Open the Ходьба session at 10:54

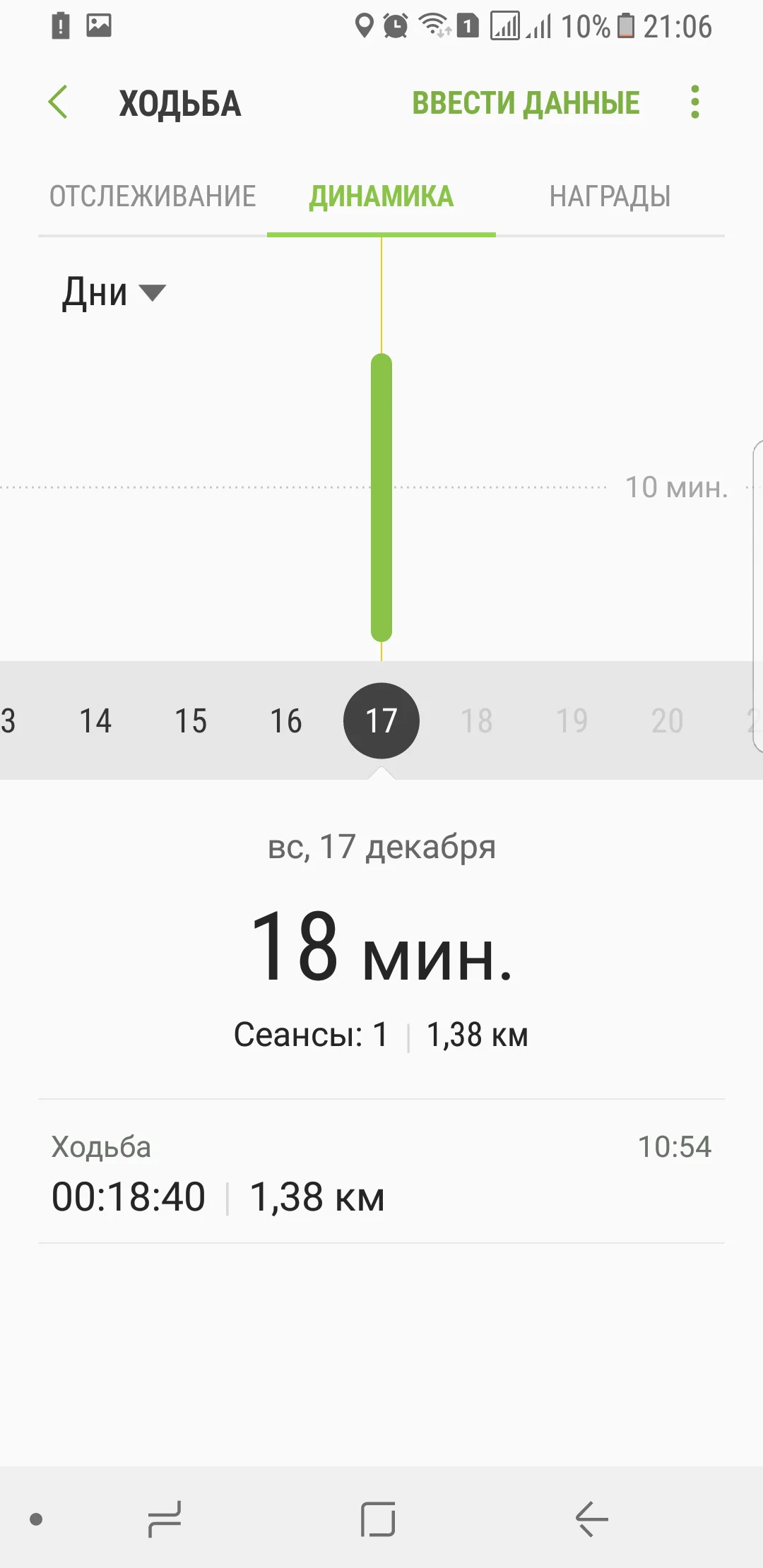pos(381,1171)
